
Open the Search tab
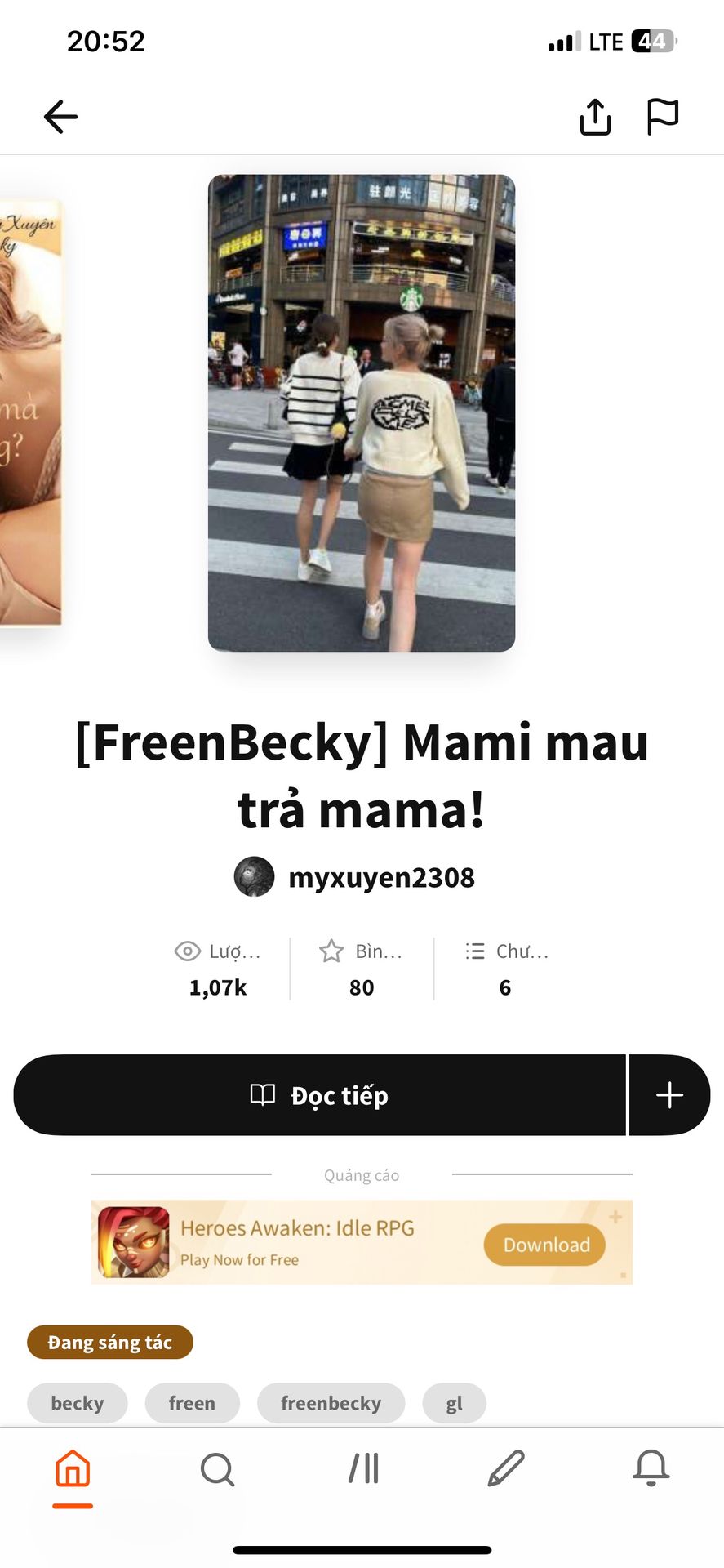coord(217,1469)
